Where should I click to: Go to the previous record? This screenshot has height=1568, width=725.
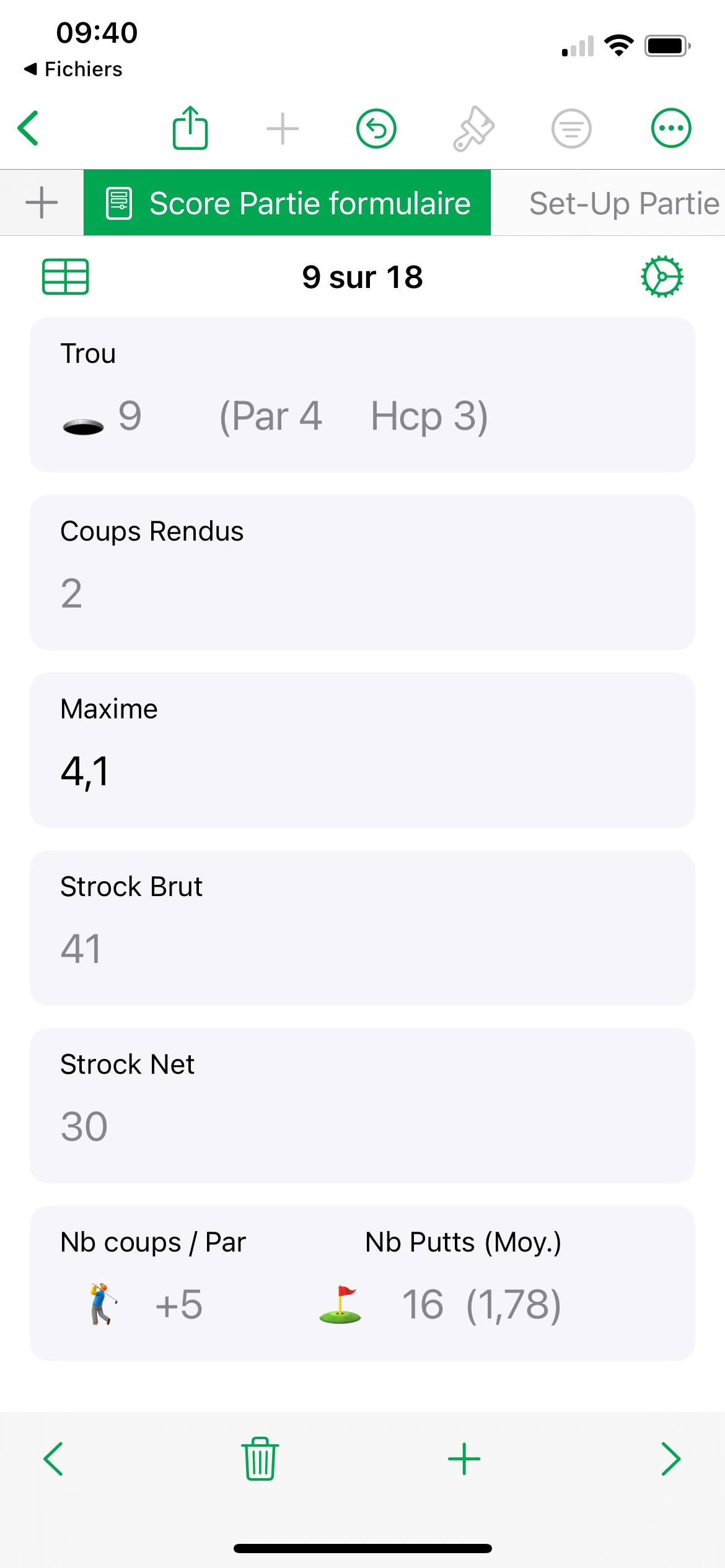point(53,1459)
